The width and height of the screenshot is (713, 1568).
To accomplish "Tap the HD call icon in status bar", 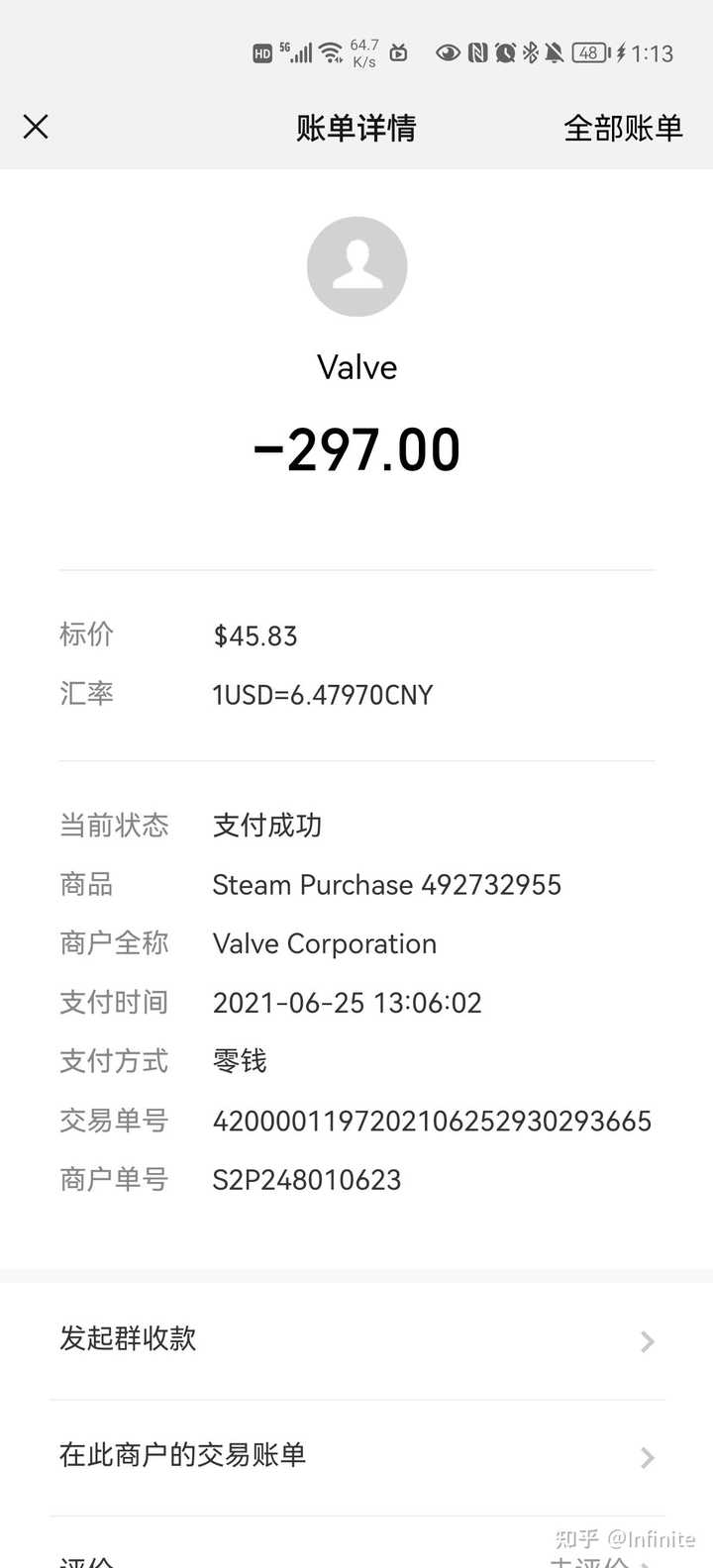I will click(262, 52).
